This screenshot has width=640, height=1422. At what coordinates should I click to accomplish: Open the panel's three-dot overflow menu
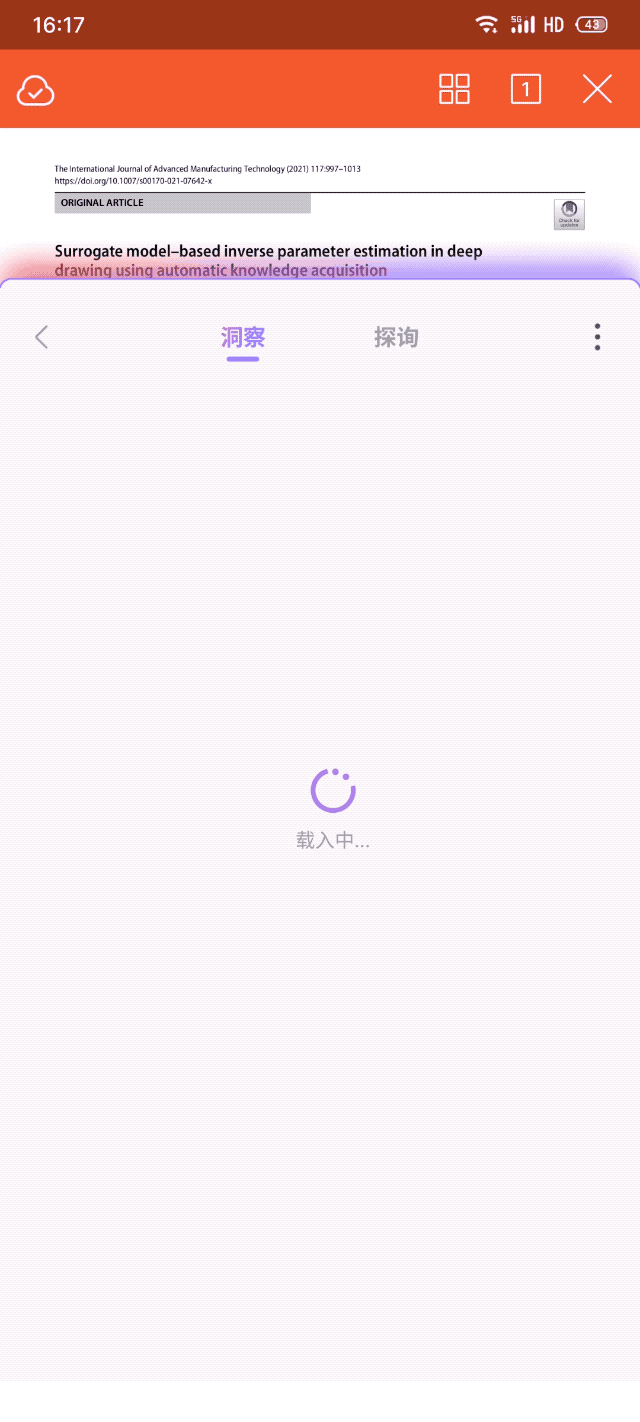point(597,337)
